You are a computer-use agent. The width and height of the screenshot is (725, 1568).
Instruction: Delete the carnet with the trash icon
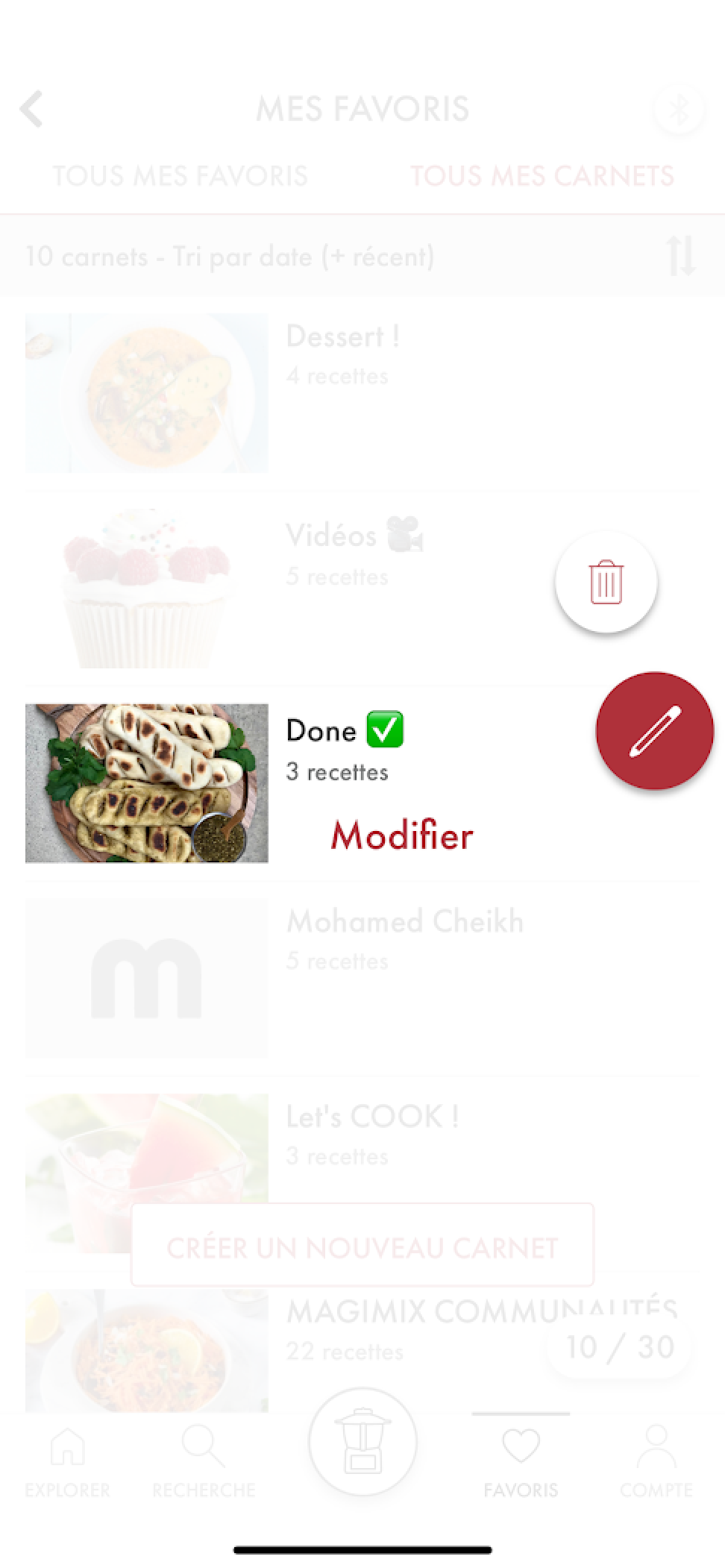[x=606, y=582]
